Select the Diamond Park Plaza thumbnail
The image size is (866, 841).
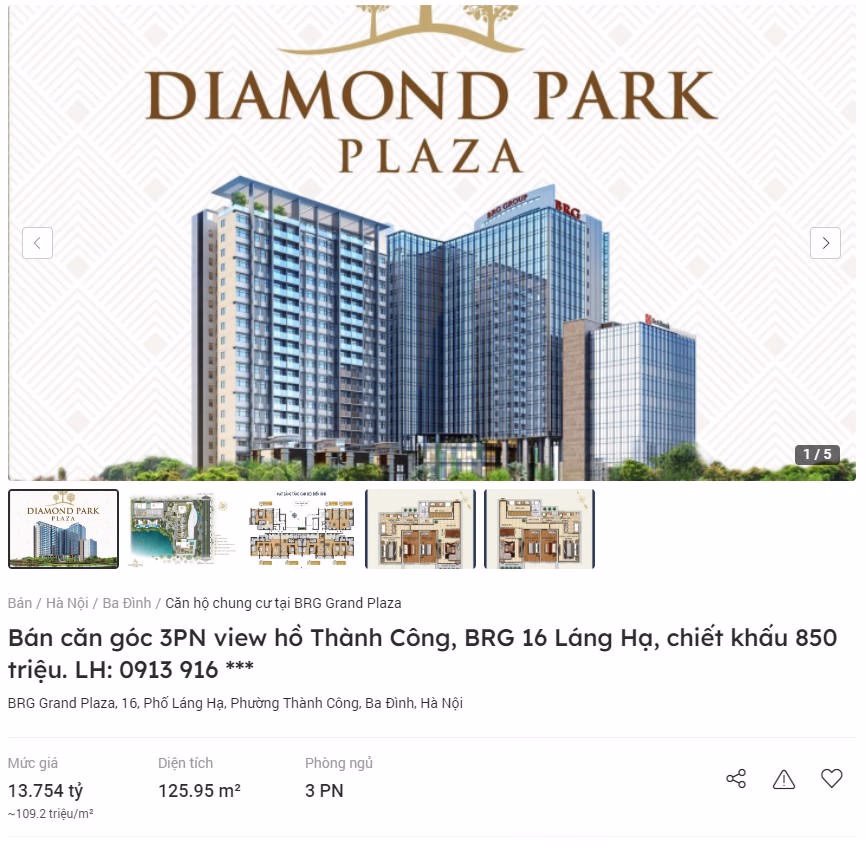coord(63,529)
